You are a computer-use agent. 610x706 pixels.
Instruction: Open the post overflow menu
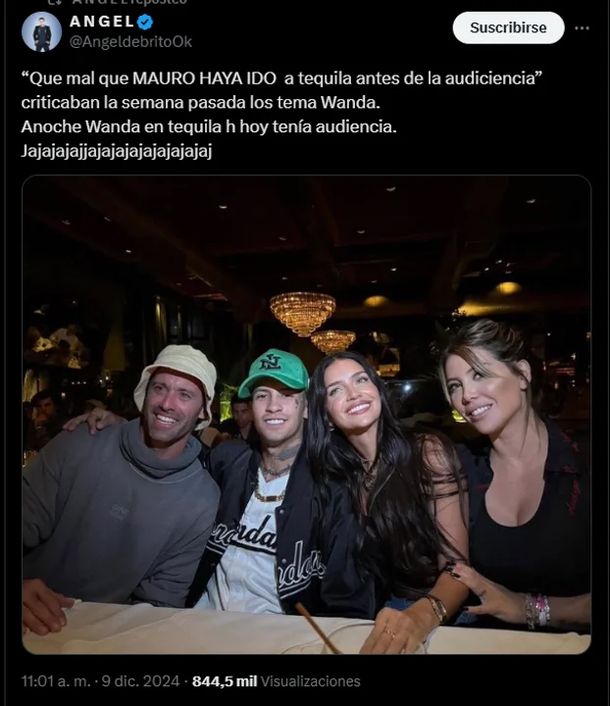pos(582,28)
